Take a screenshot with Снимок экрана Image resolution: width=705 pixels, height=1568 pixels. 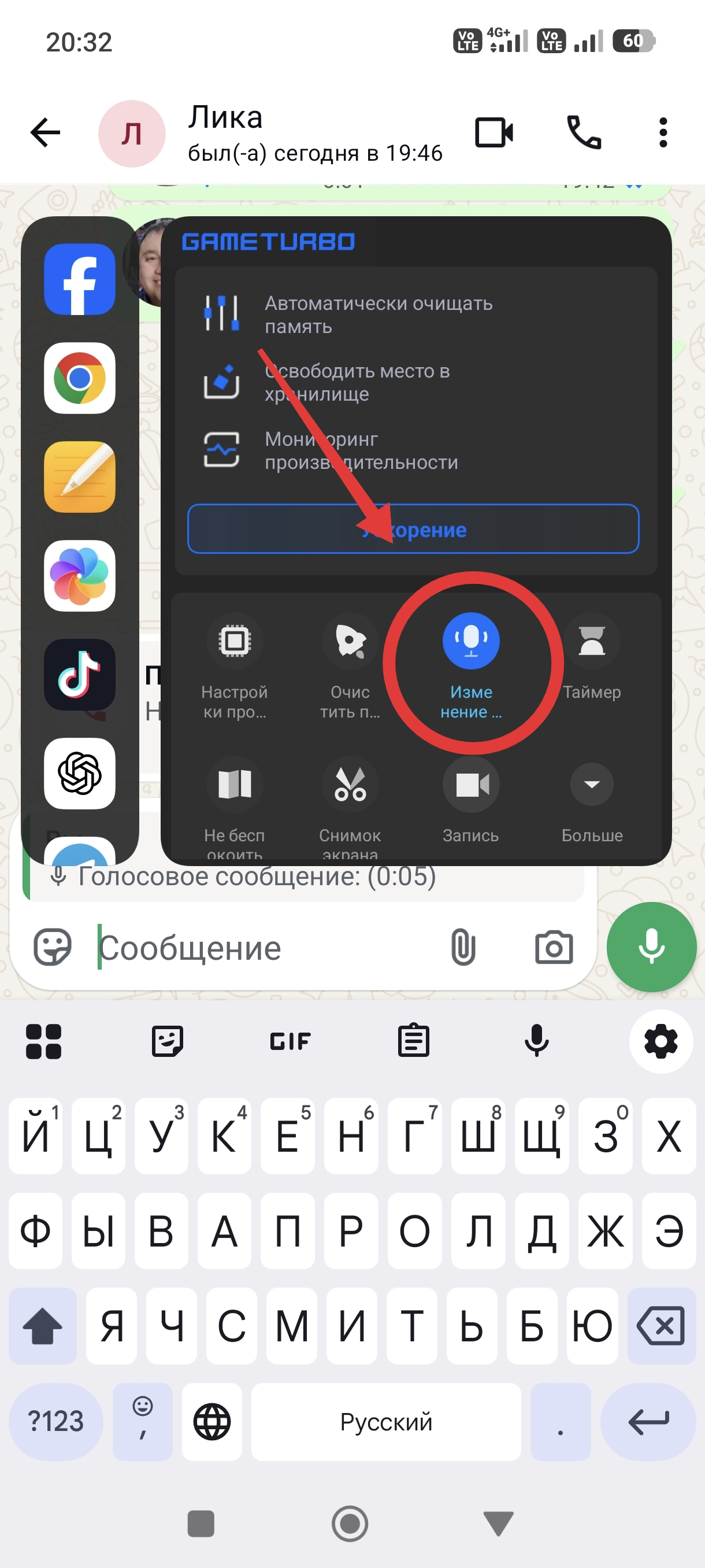tap(350, 785)
